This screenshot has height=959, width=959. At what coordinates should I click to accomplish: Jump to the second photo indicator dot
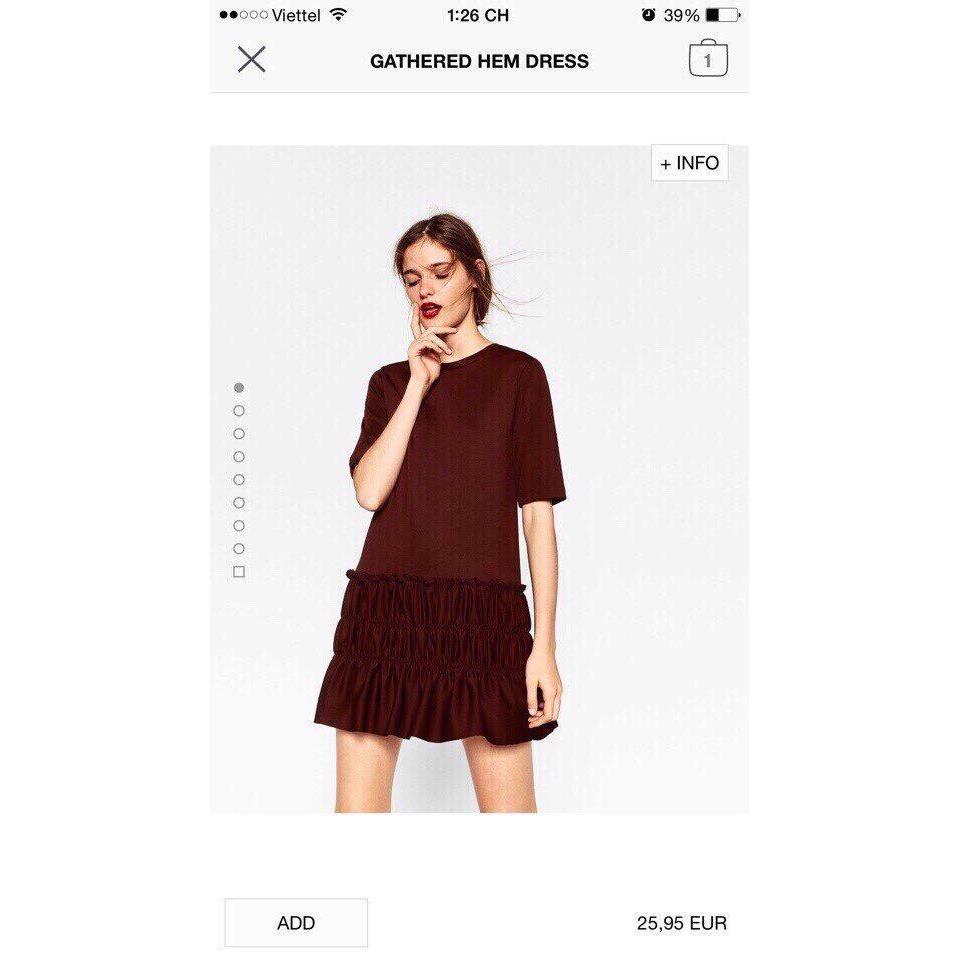point(239,410)
